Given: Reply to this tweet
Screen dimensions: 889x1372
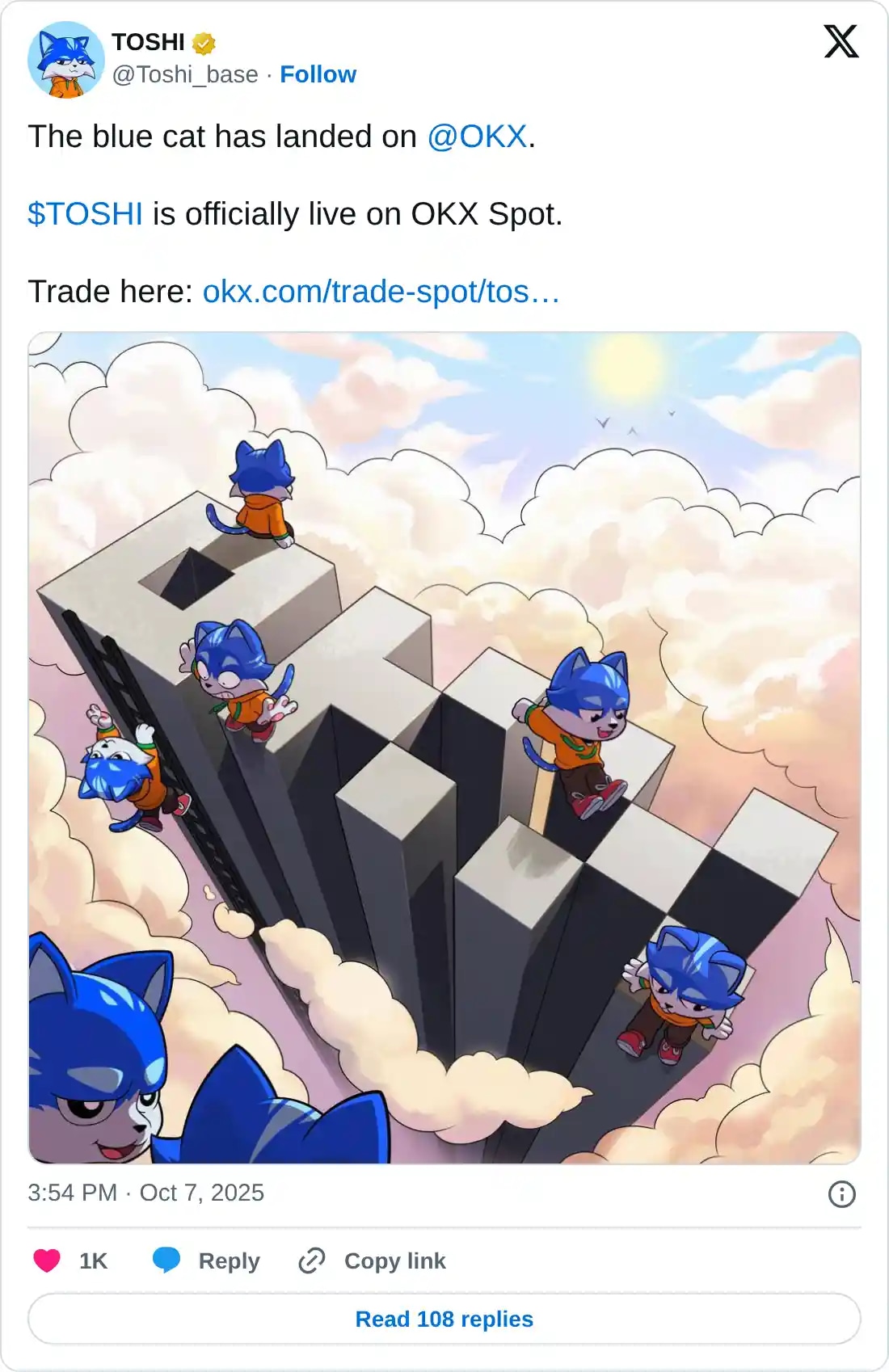Looking at the screenshot, I should [207, 1260].
